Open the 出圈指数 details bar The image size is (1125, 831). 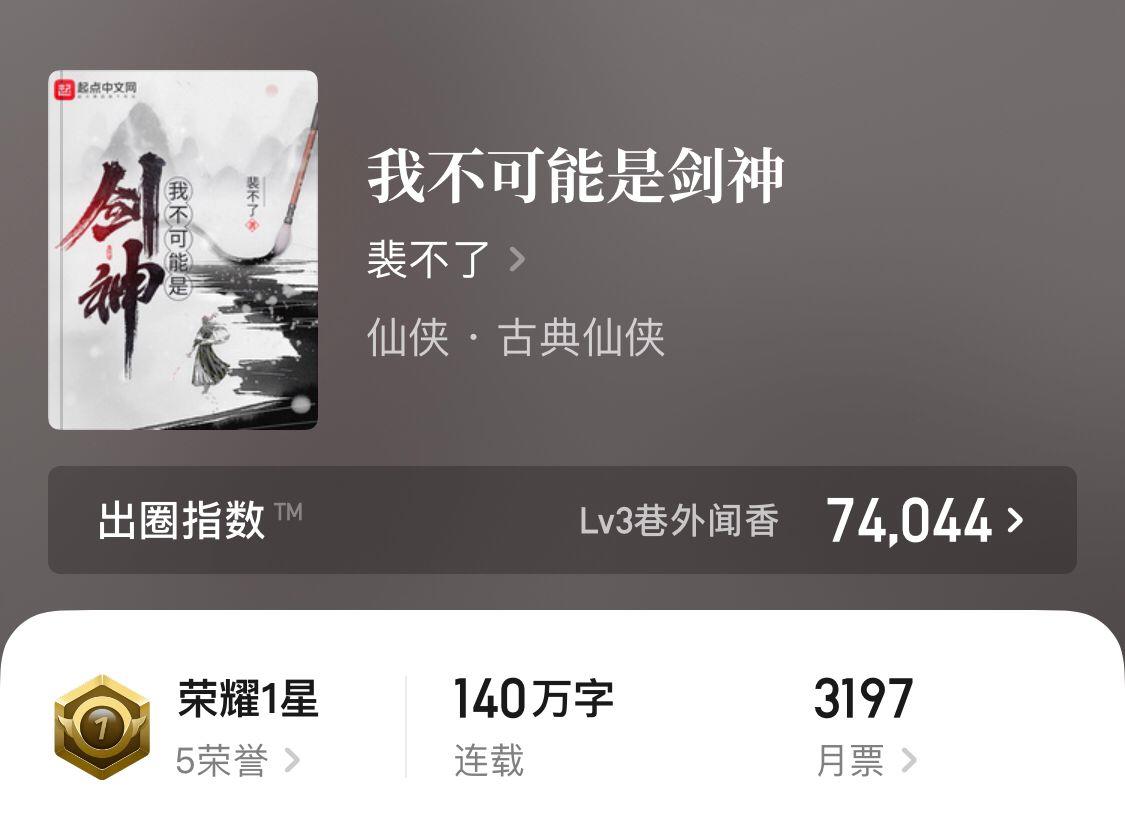click(x=562, y=520)
